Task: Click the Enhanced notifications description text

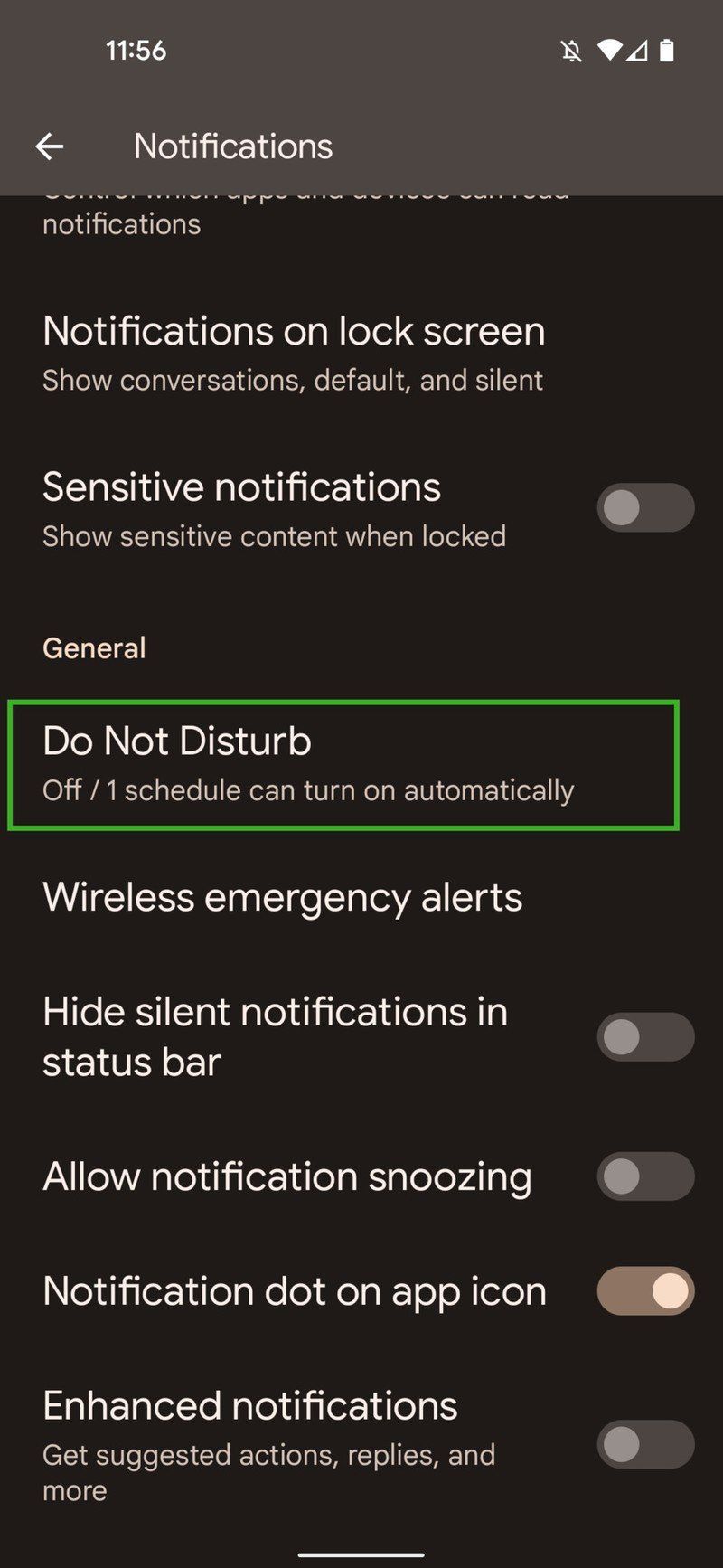Action: click(x=268, y=1472)
